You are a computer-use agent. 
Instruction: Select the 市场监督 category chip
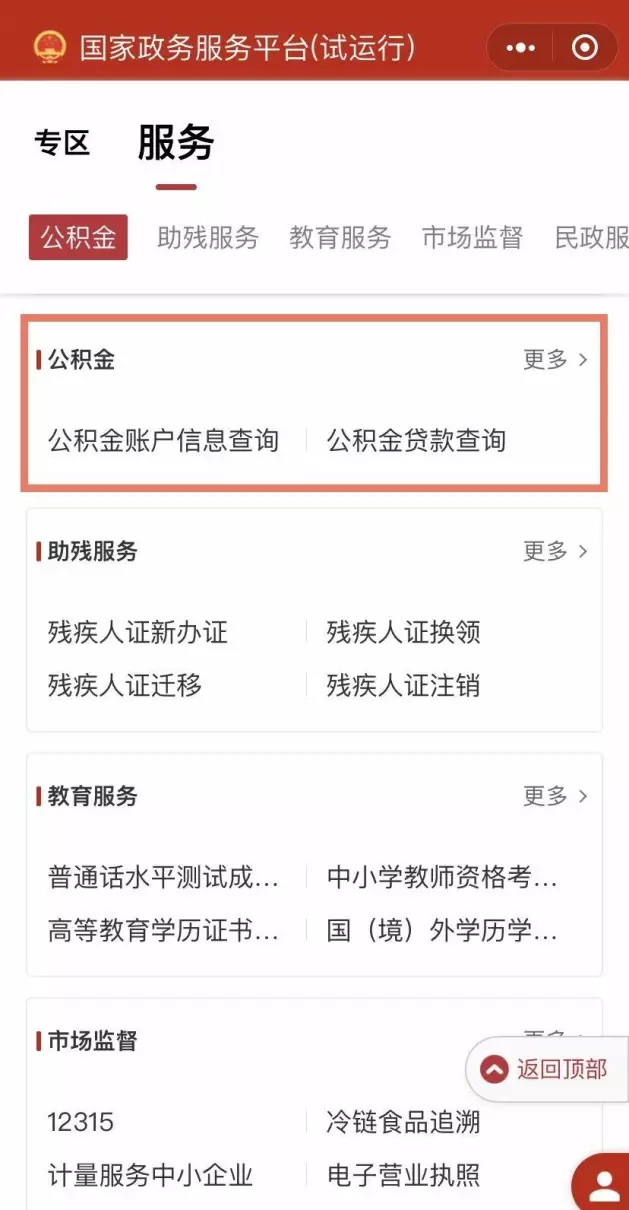472,238
